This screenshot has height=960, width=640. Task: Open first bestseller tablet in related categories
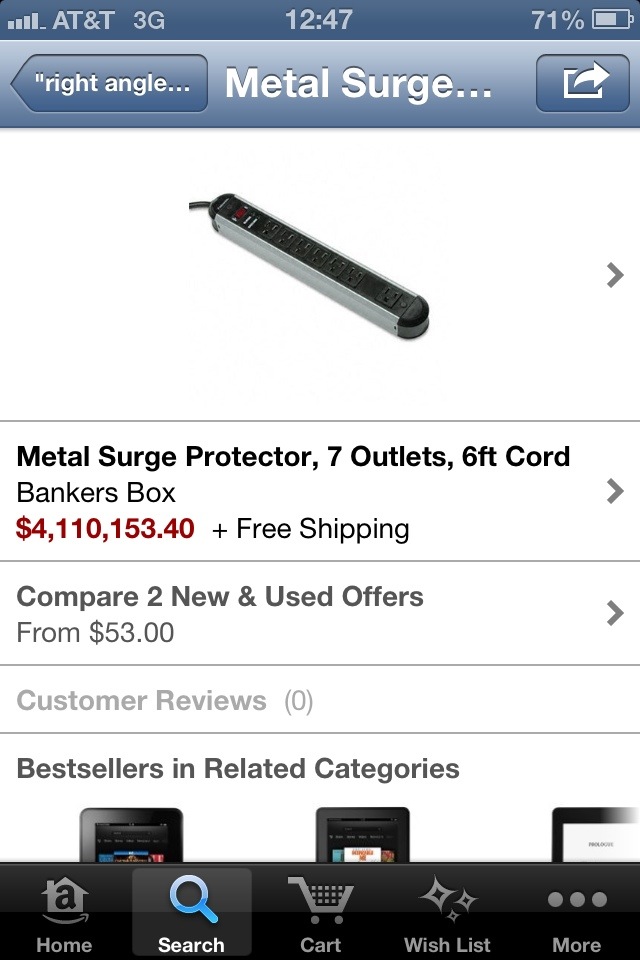(131, 836)
